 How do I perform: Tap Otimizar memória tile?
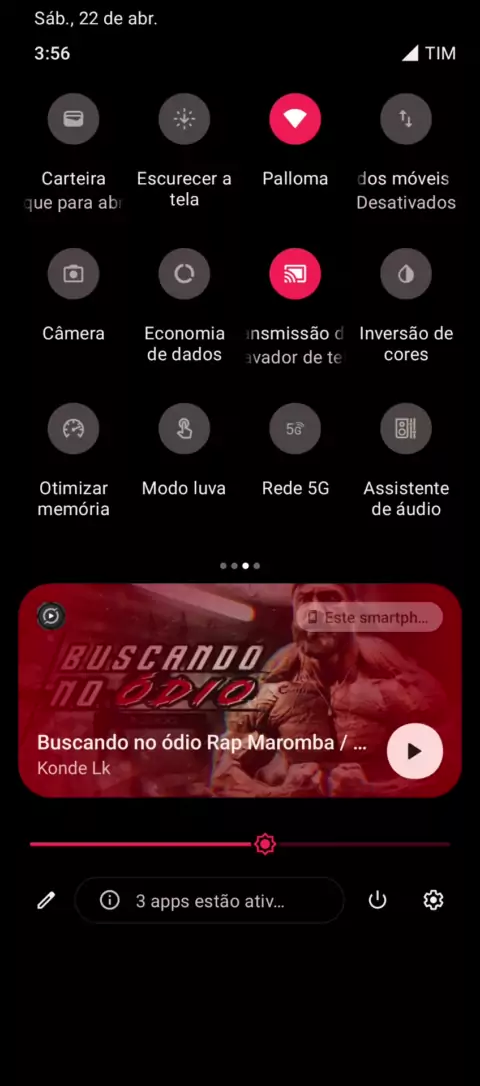(x=73, y=429)
